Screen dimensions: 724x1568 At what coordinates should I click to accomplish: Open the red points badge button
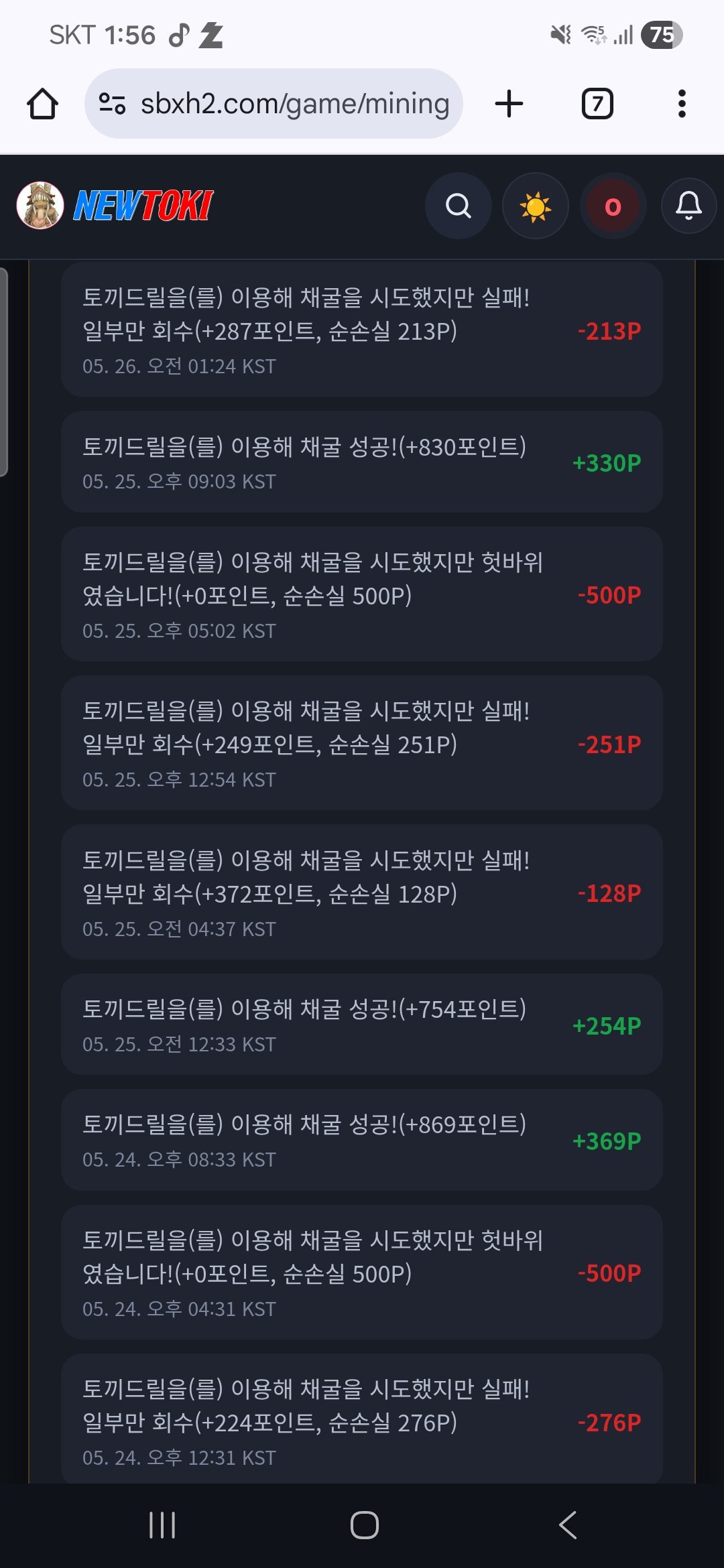click(x=613, y=206)
